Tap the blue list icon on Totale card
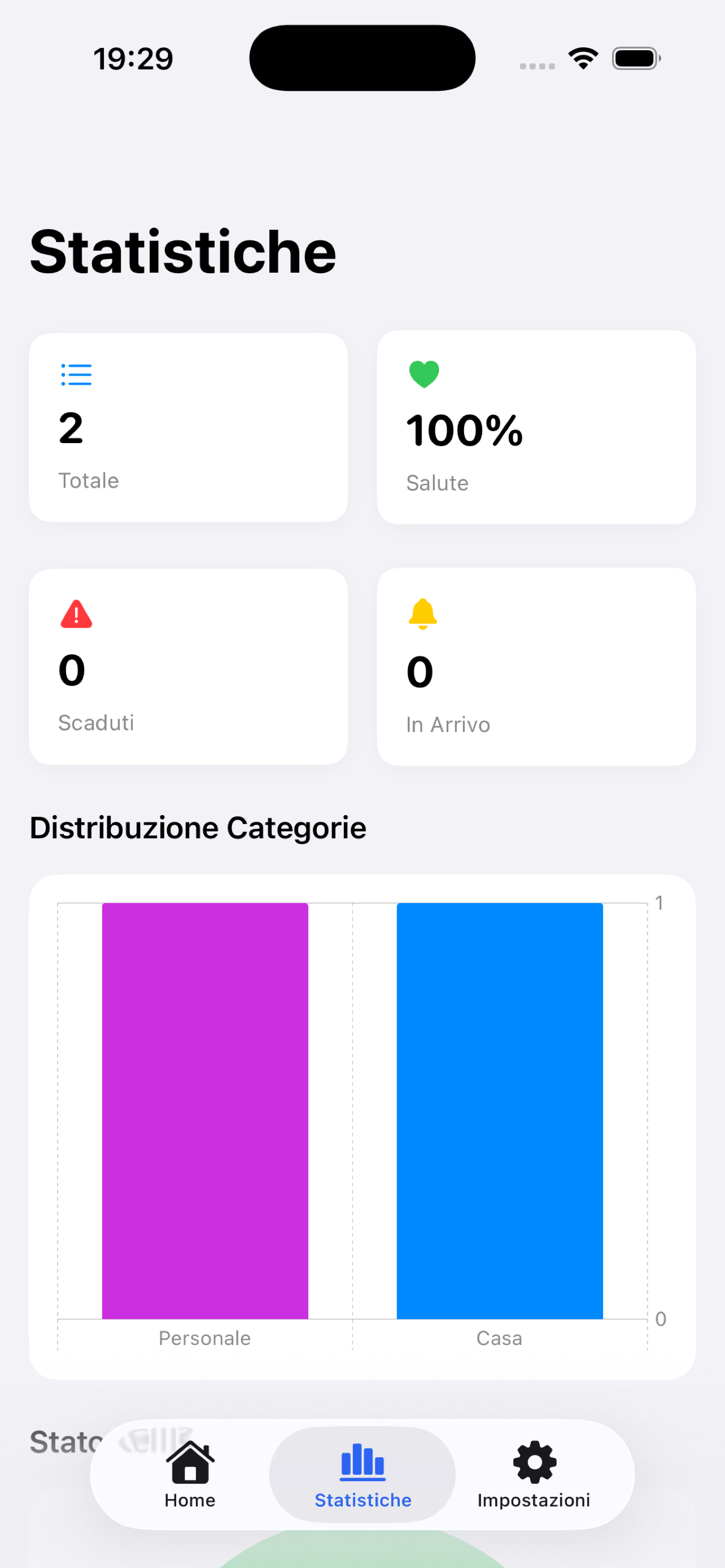The height and width of the screenshot is (1568, 725). tap(77, 374)
